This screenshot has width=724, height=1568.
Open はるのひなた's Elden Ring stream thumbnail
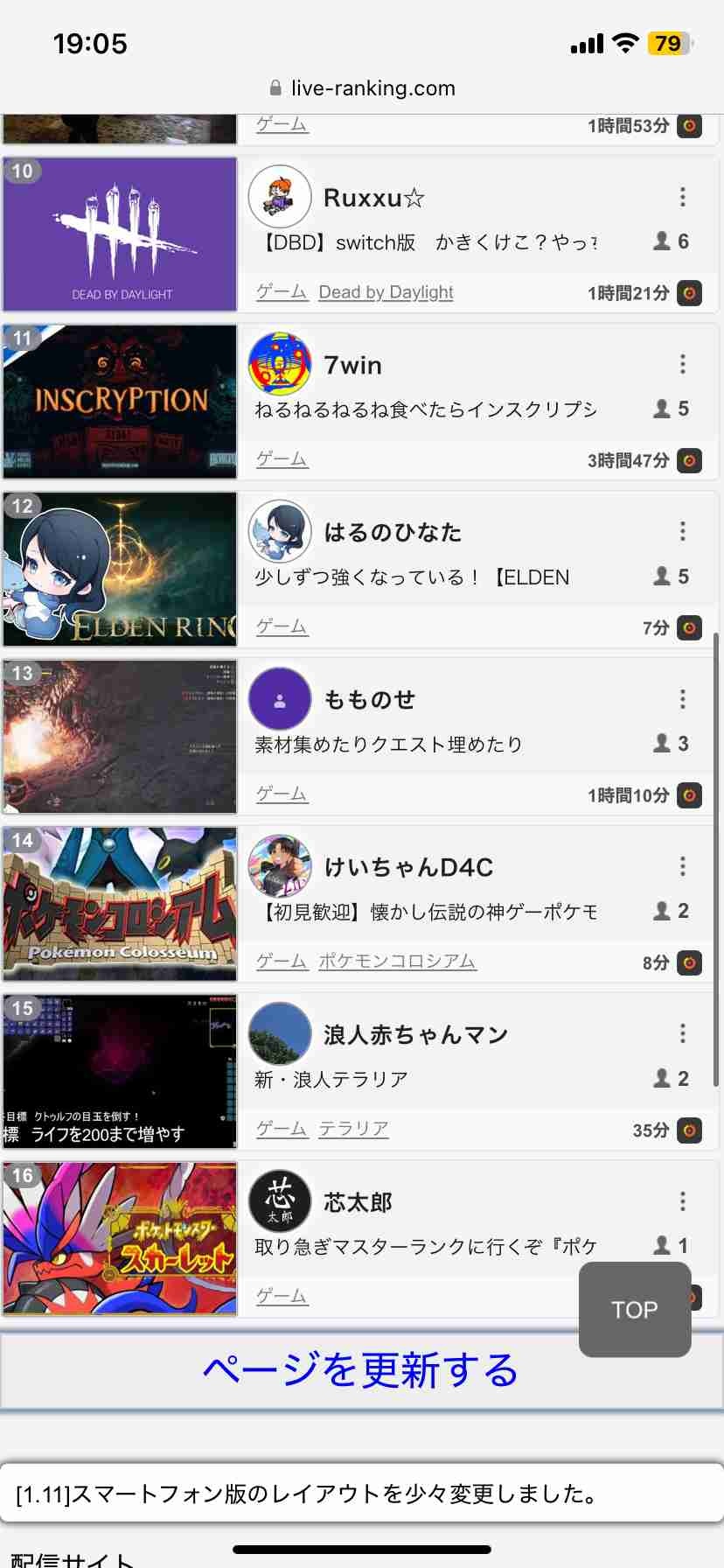[x=120, y=570]
